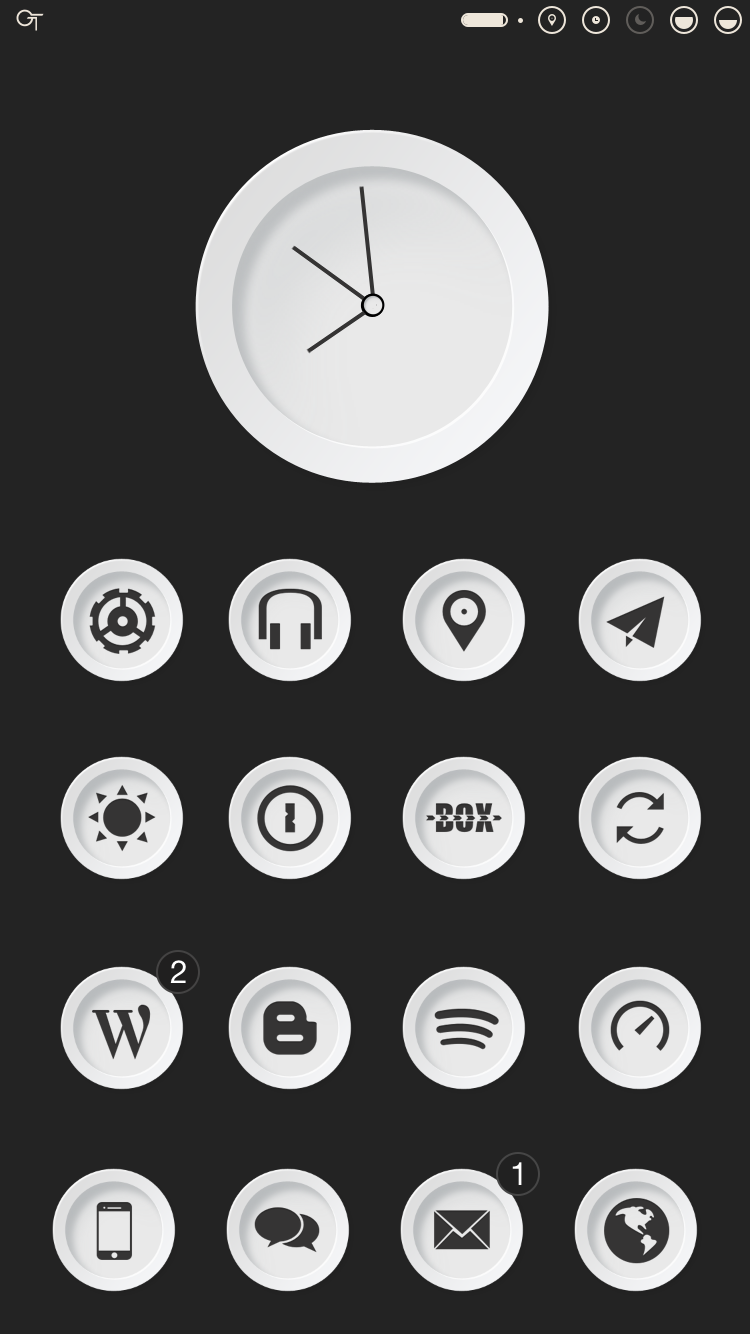Screen dimensions: 750x1334
Task: Launch the Blogger app
Action: click(x=290, y=1028)
